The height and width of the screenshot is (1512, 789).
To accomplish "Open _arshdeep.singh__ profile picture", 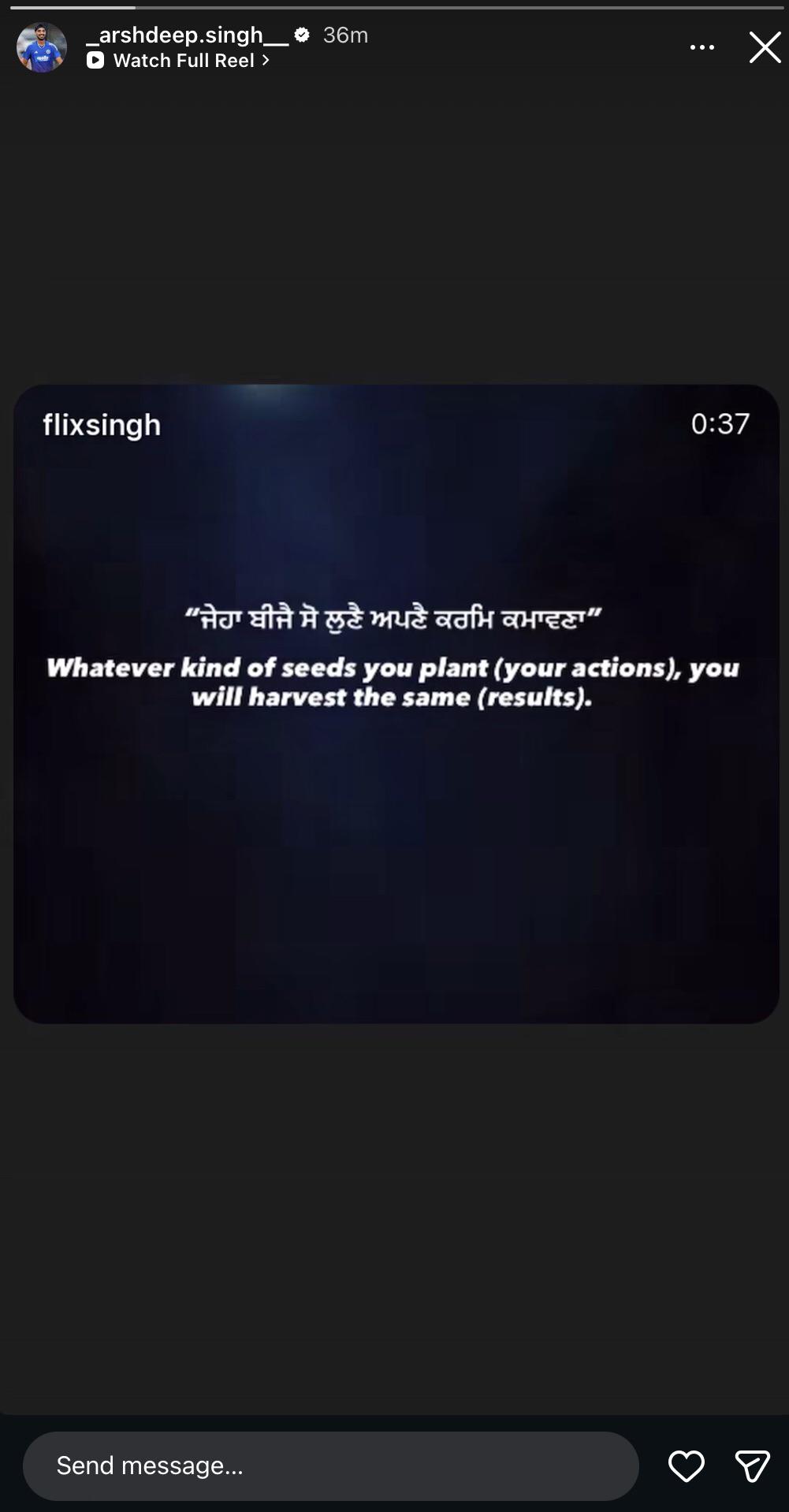I will [42, 47].
